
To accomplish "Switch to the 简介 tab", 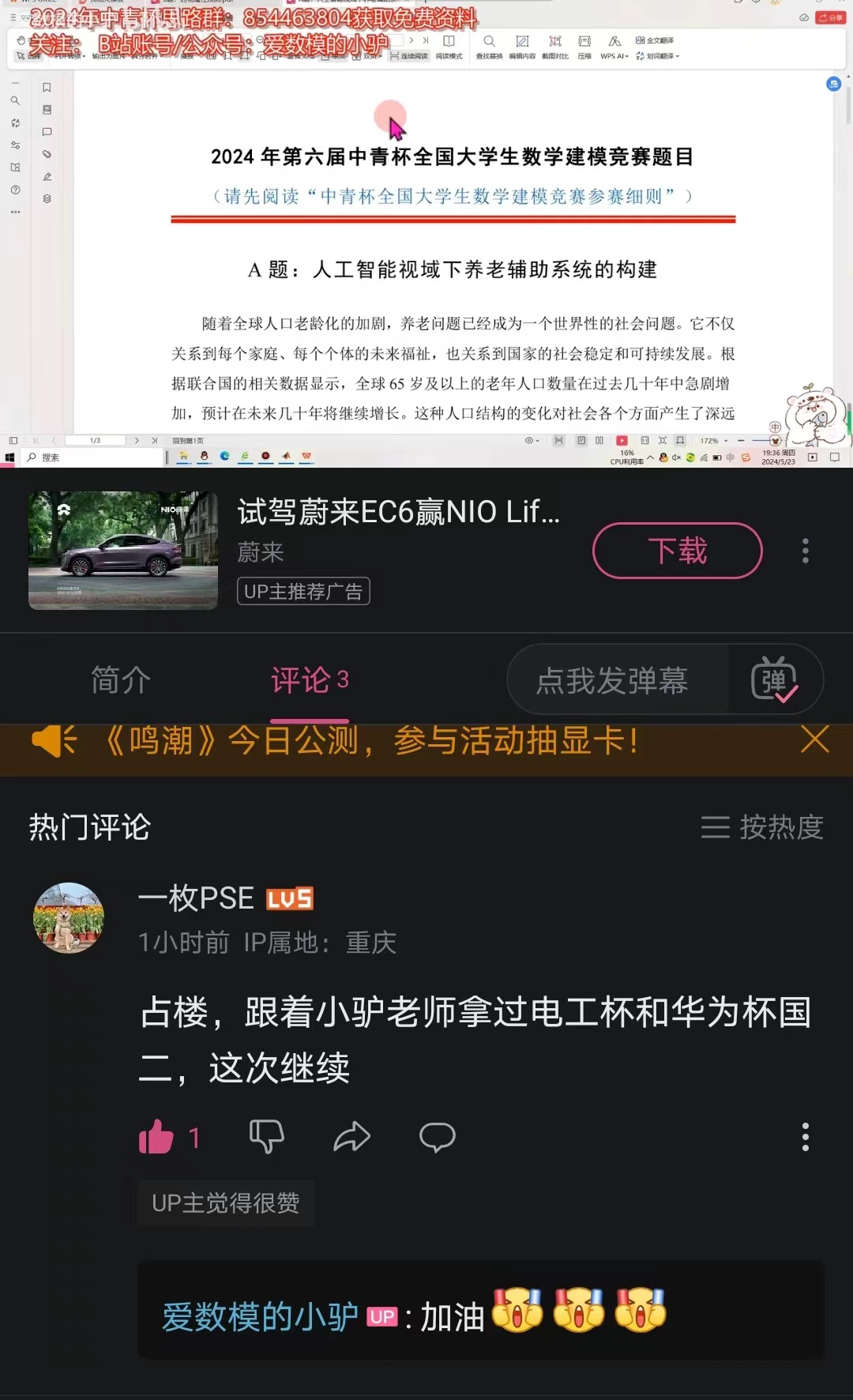I will tap(120, 680).
